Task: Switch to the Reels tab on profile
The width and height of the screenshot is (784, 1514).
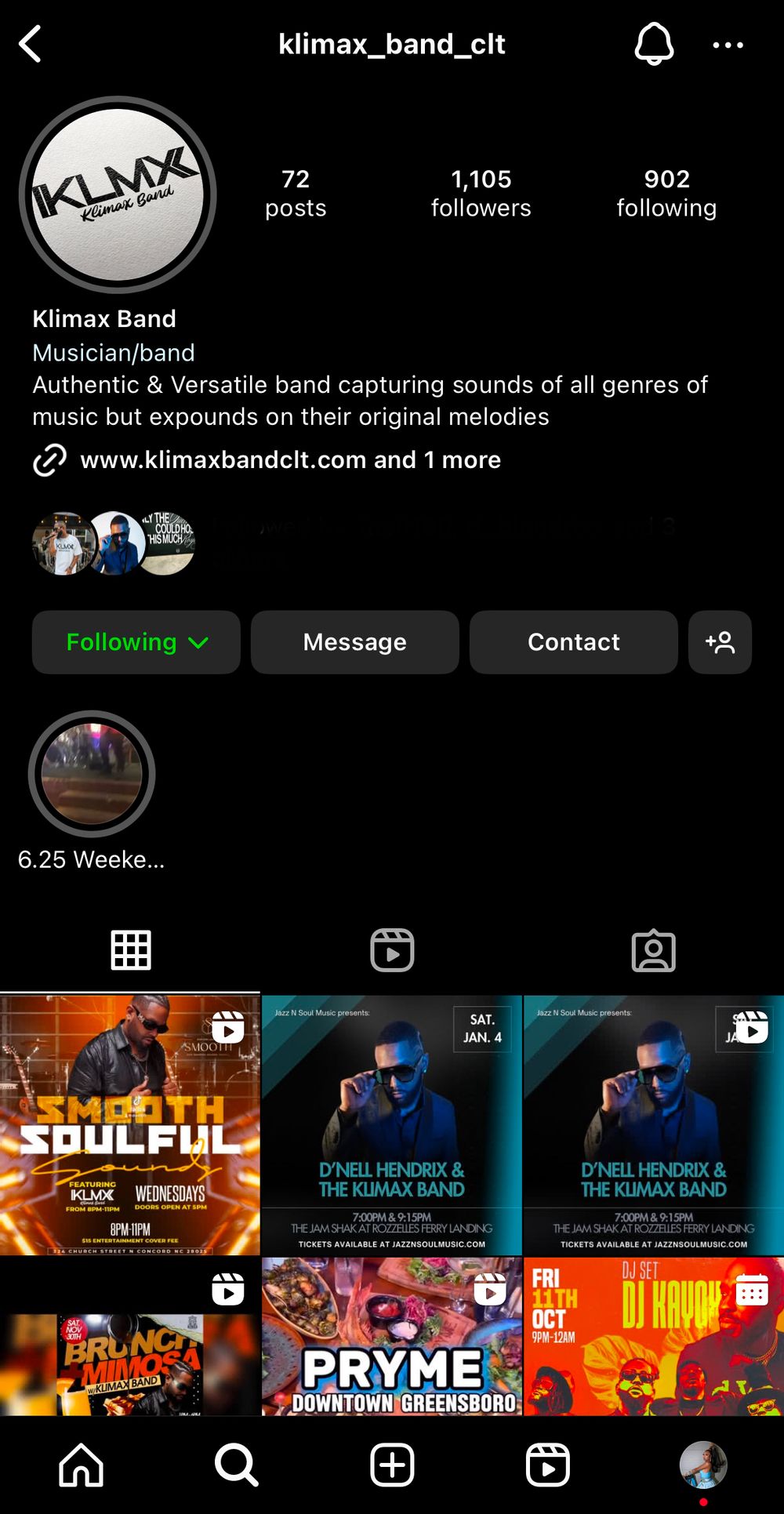Action: tap(392, 950)
